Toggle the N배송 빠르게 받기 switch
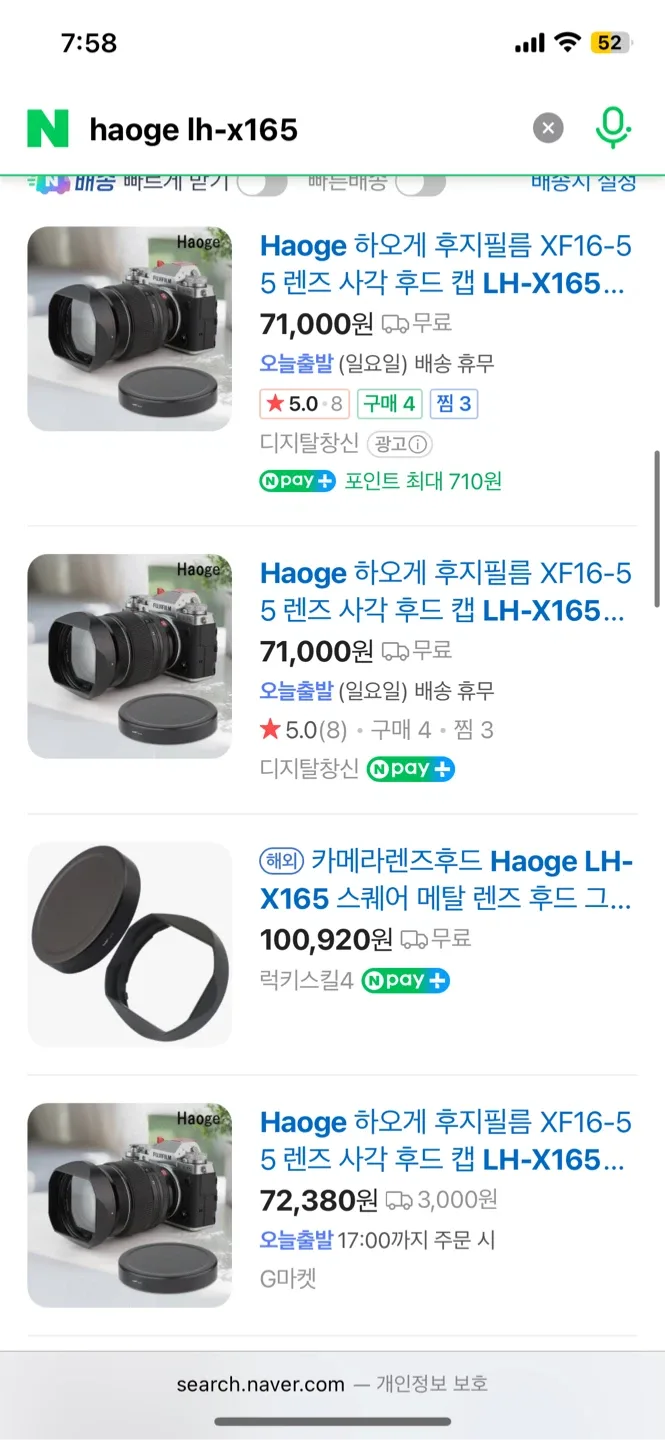The height and width of the screenshot is (1440, 665). pos(262,184)
